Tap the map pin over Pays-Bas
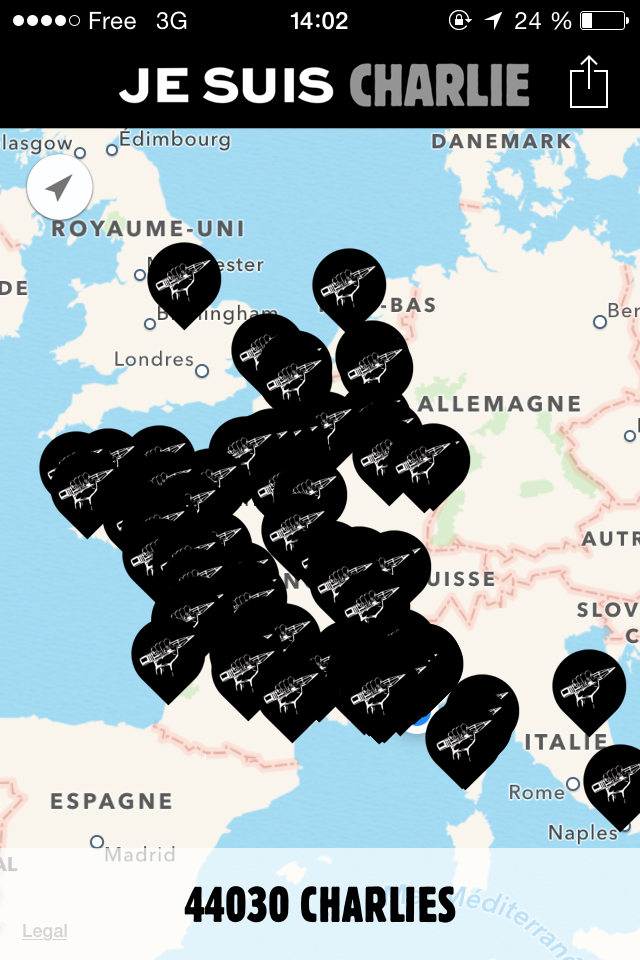This screenshot has width=640, height=960. pos(349,285)
